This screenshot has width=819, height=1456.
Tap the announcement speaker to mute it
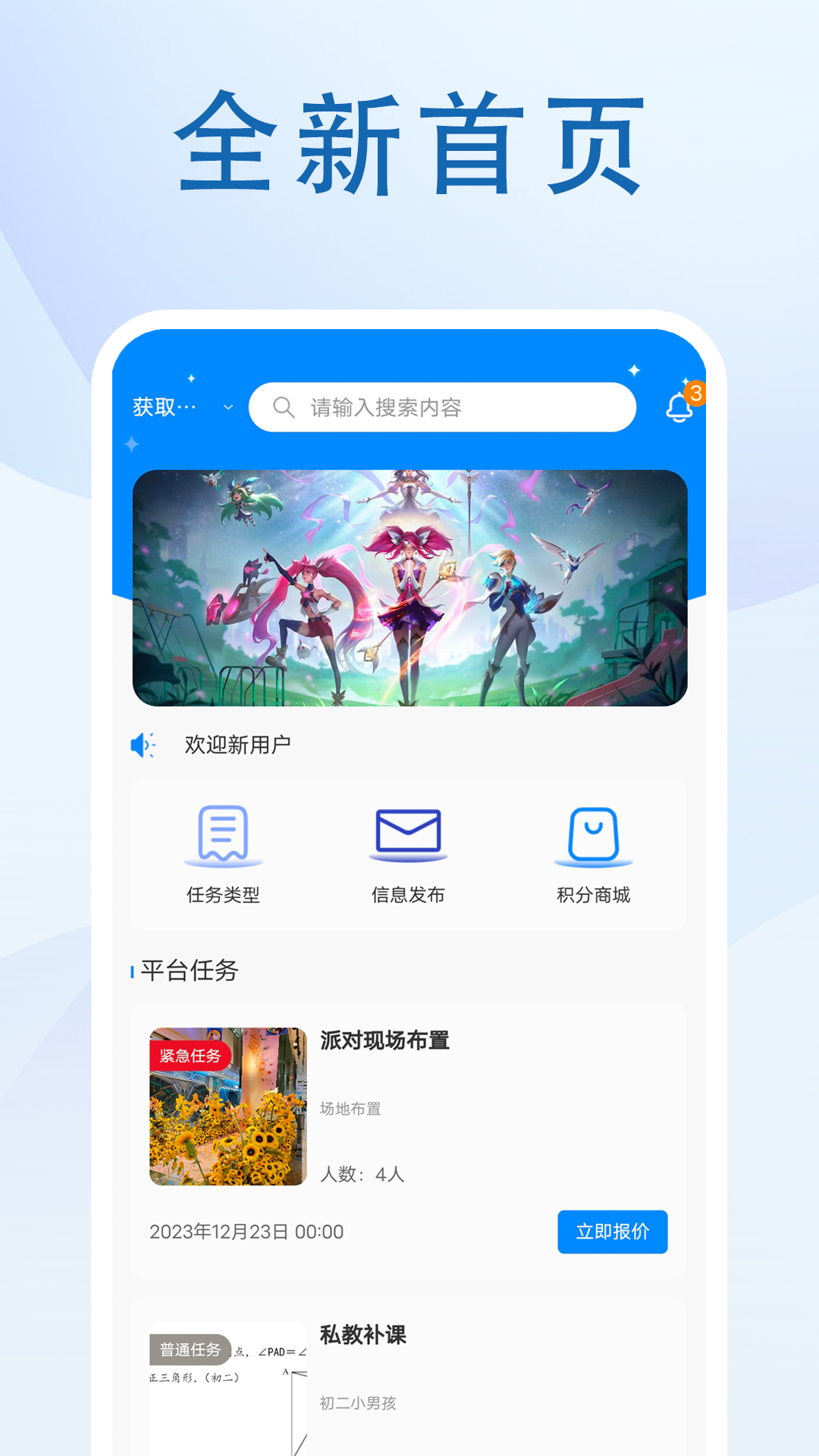(143, 744)
